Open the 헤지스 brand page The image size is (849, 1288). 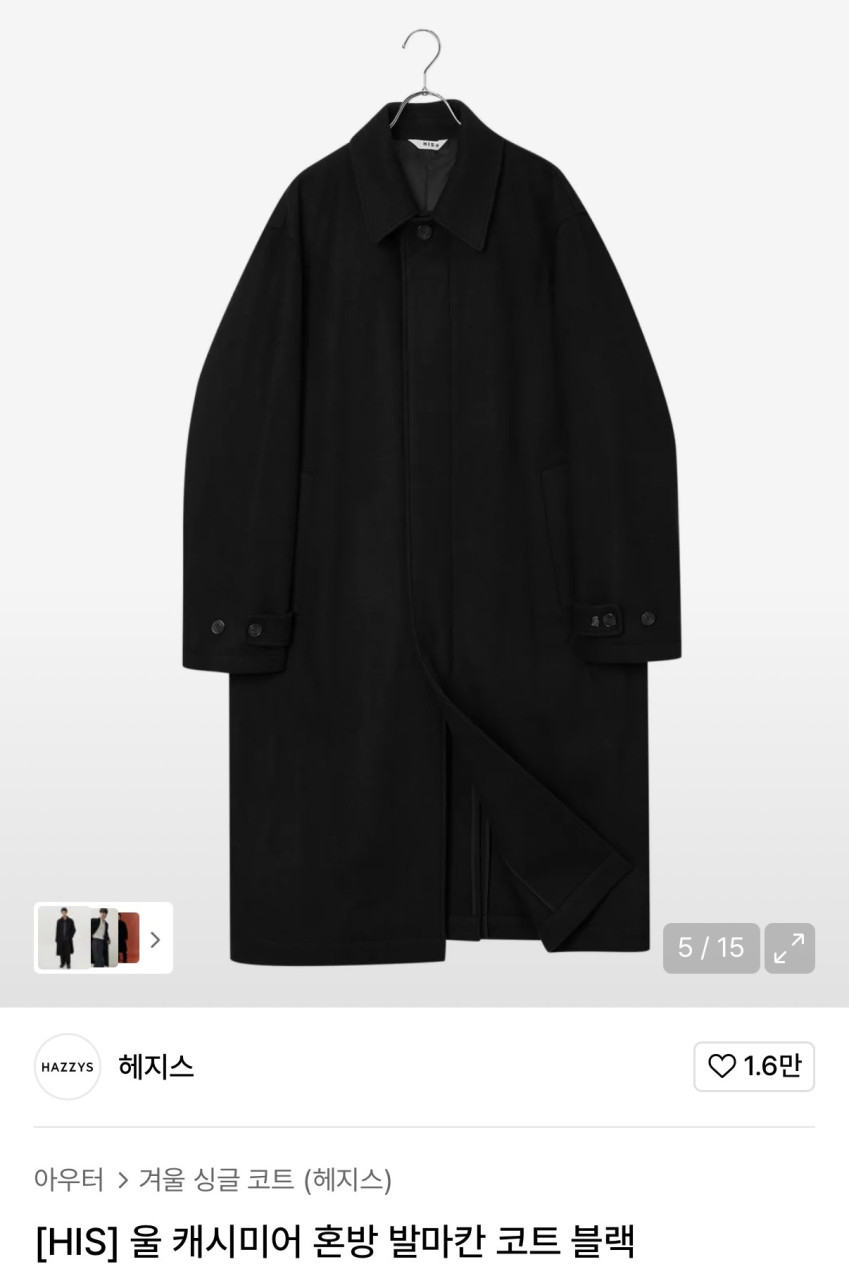pyautogui.click(x=155, y=1066)
